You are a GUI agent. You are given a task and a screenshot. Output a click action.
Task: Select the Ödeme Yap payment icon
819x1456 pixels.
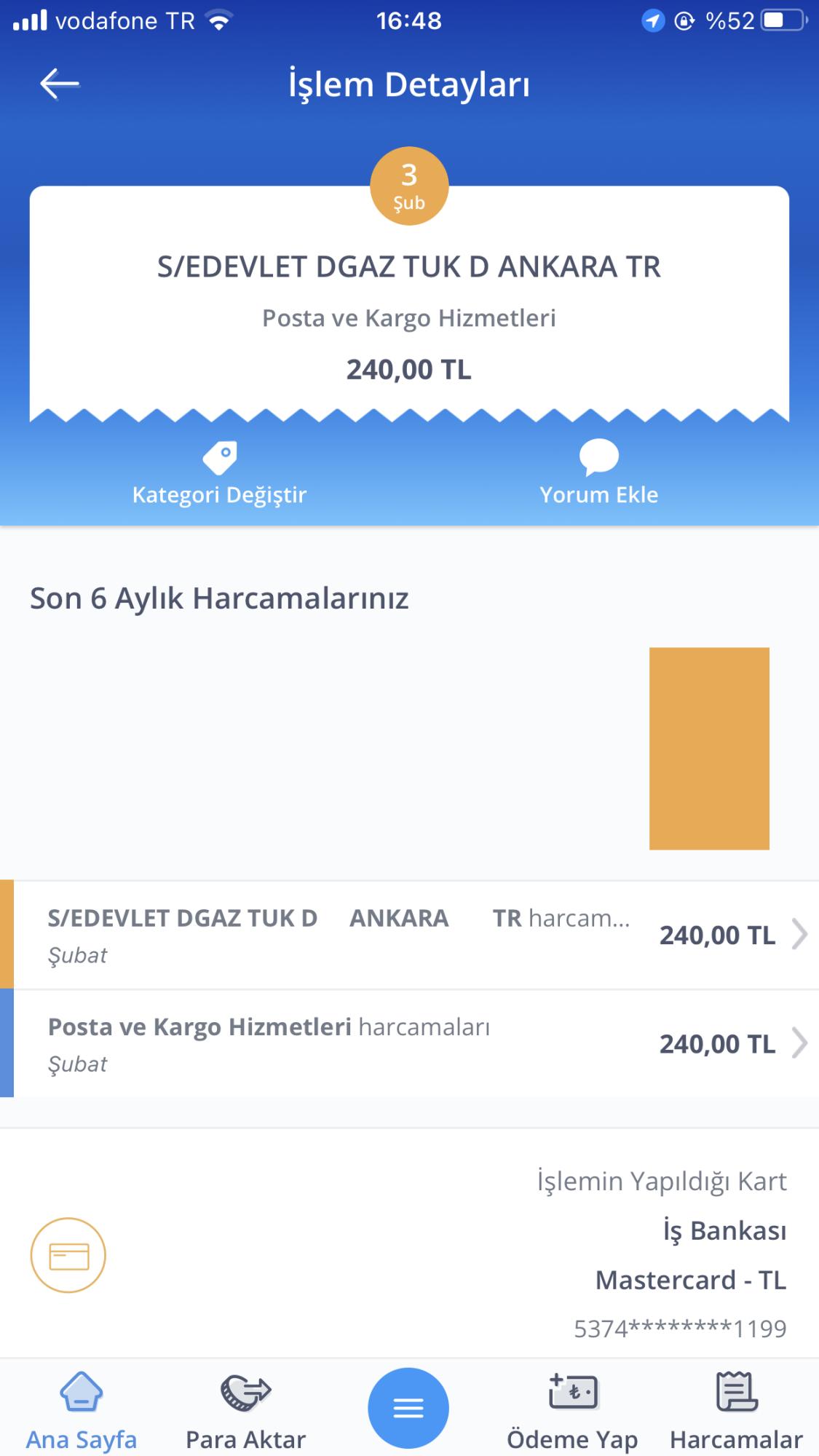click(x=573, y=1390)
